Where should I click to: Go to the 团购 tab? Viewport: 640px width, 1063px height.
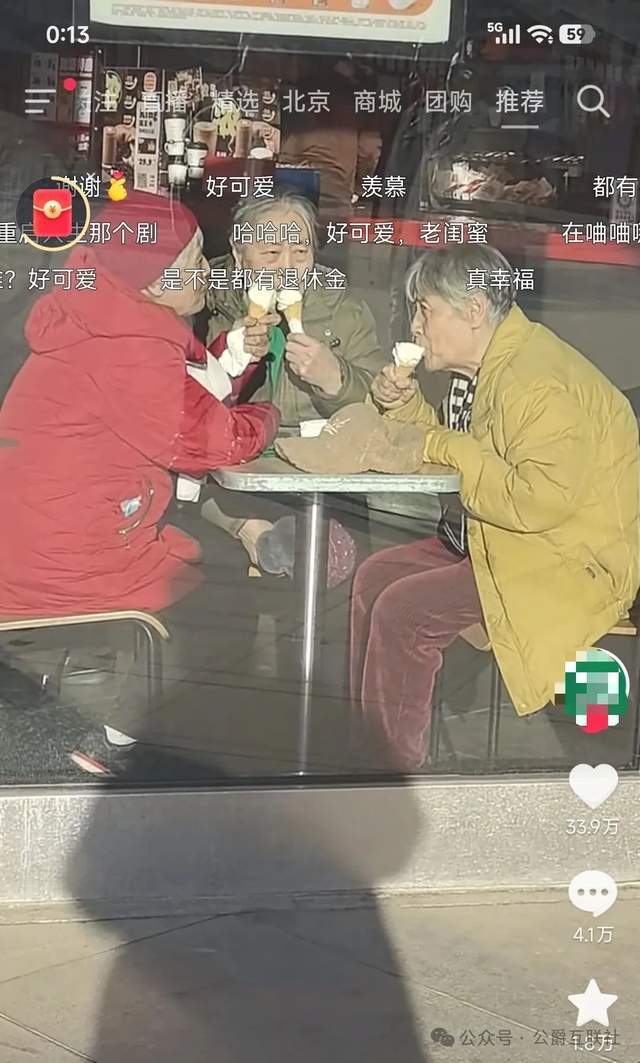448,101
